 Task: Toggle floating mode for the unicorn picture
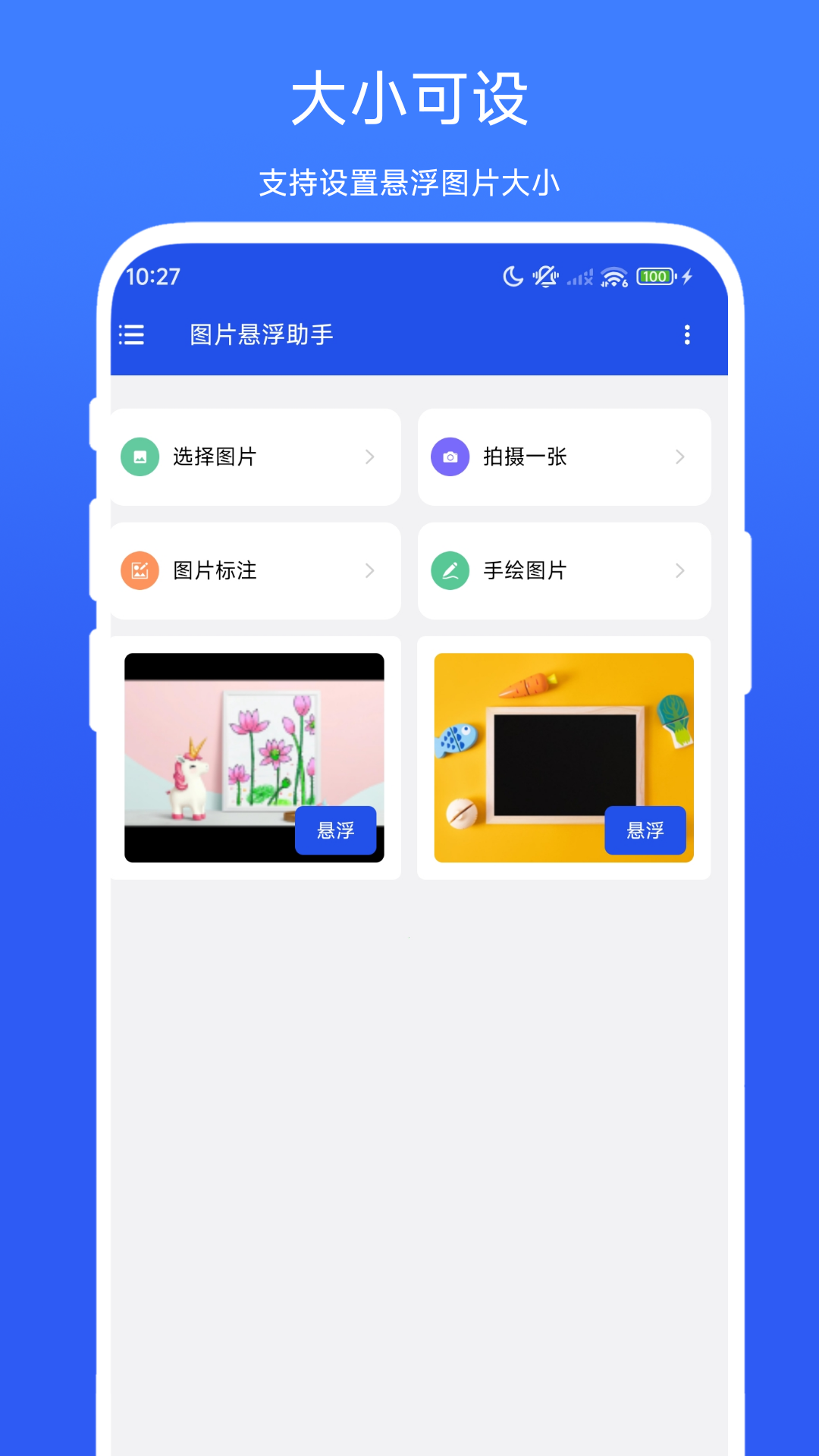(x=336, y=830)
